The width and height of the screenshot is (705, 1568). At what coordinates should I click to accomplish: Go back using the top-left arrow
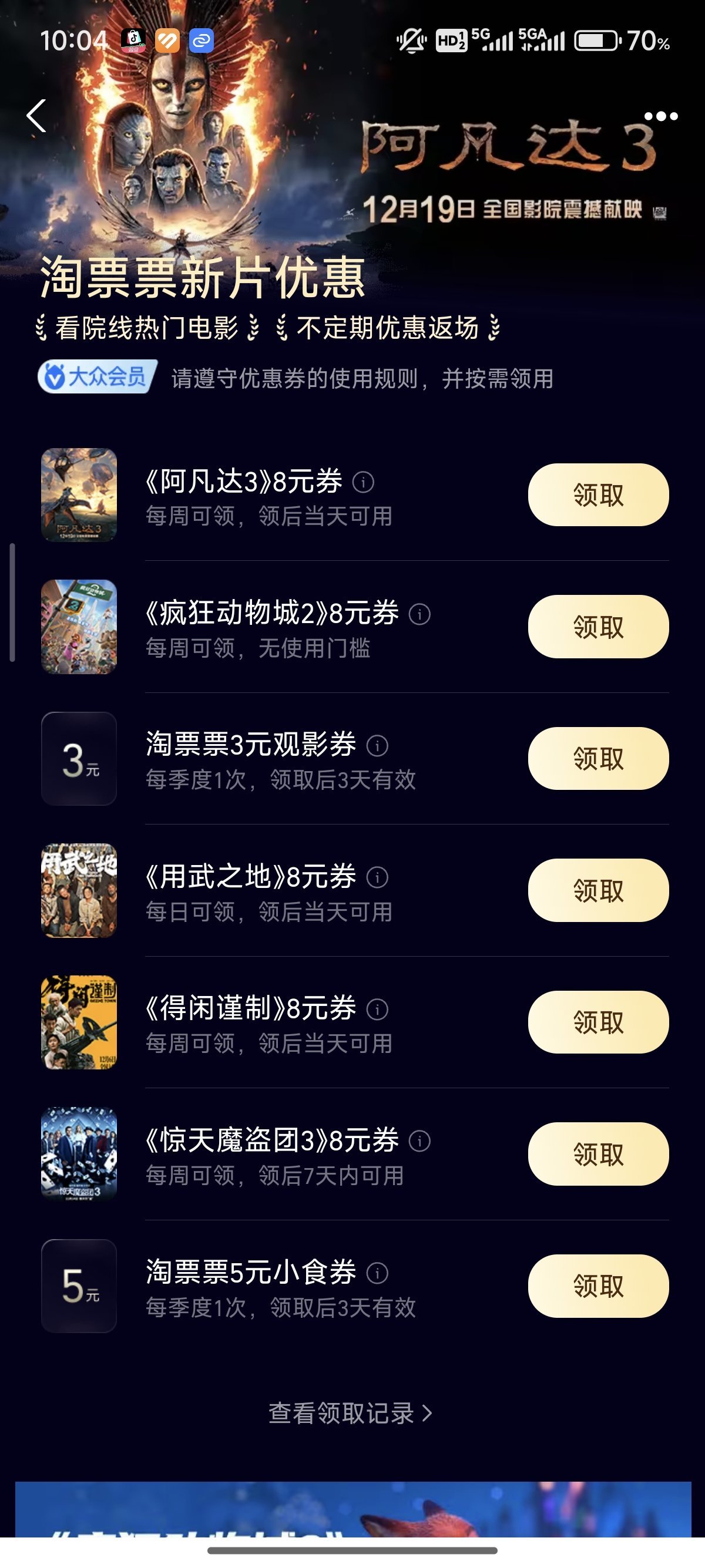(36, 116)
